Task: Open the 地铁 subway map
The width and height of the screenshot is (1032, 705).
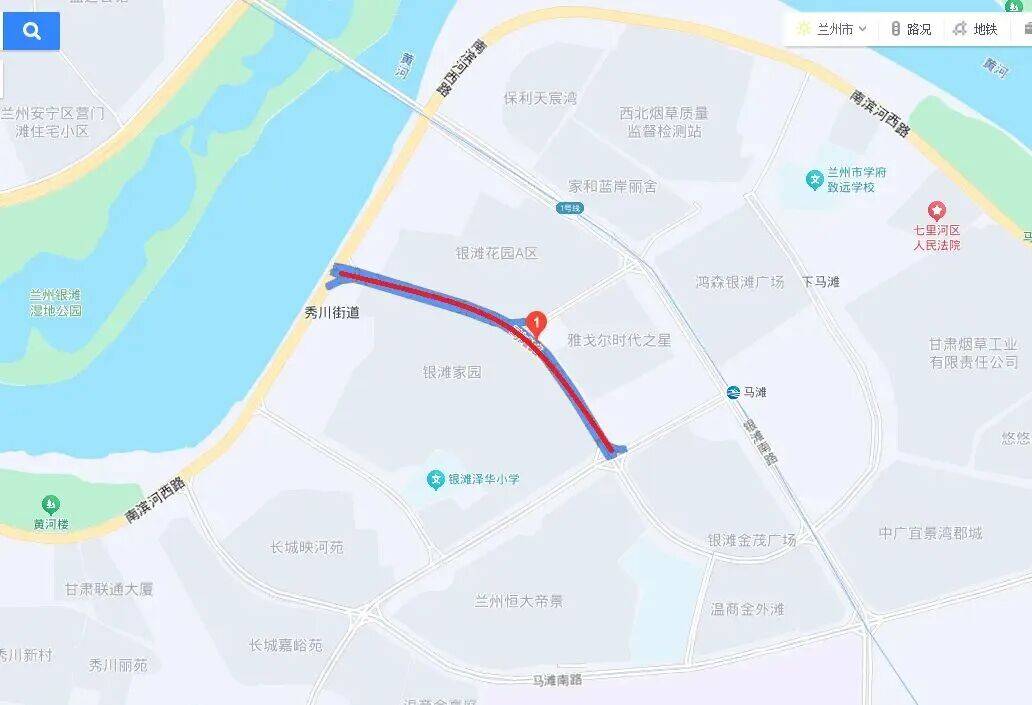Action: (976, 29)
